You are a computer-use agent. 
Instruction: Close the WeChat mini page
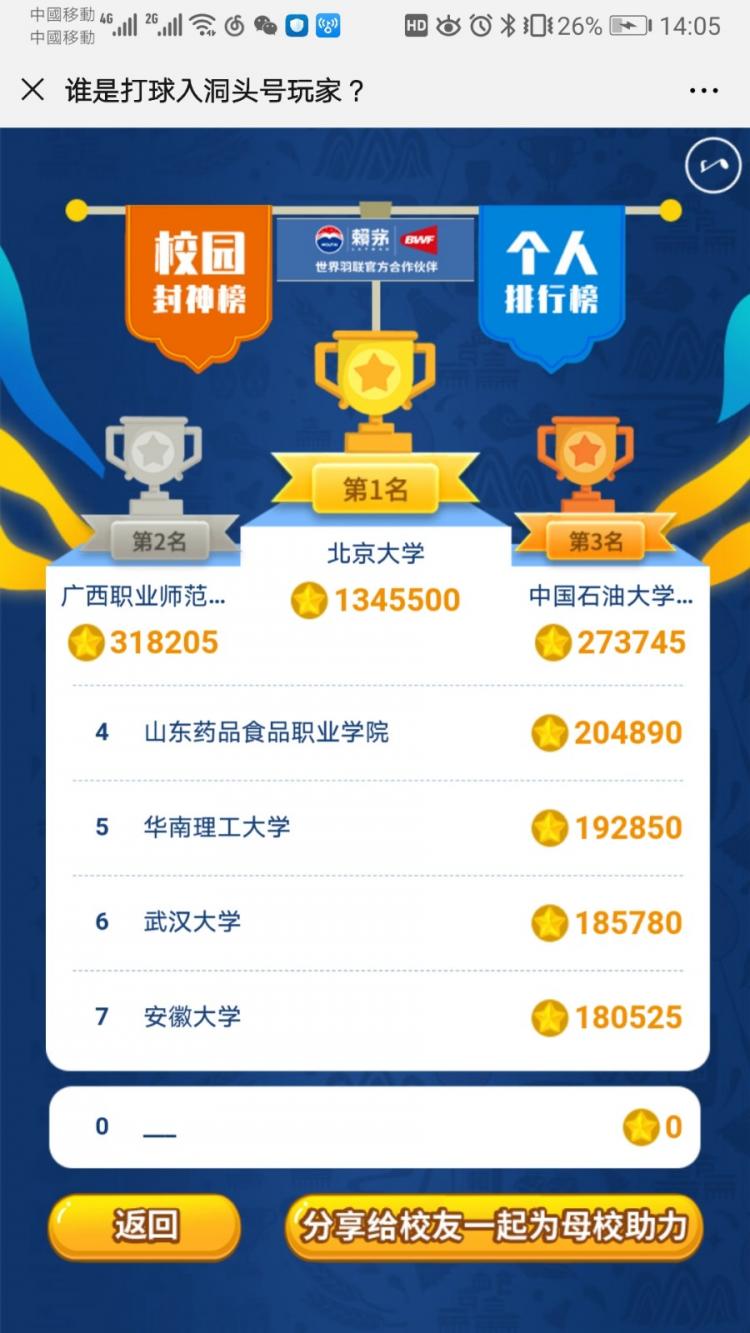[x=33, y=91]
